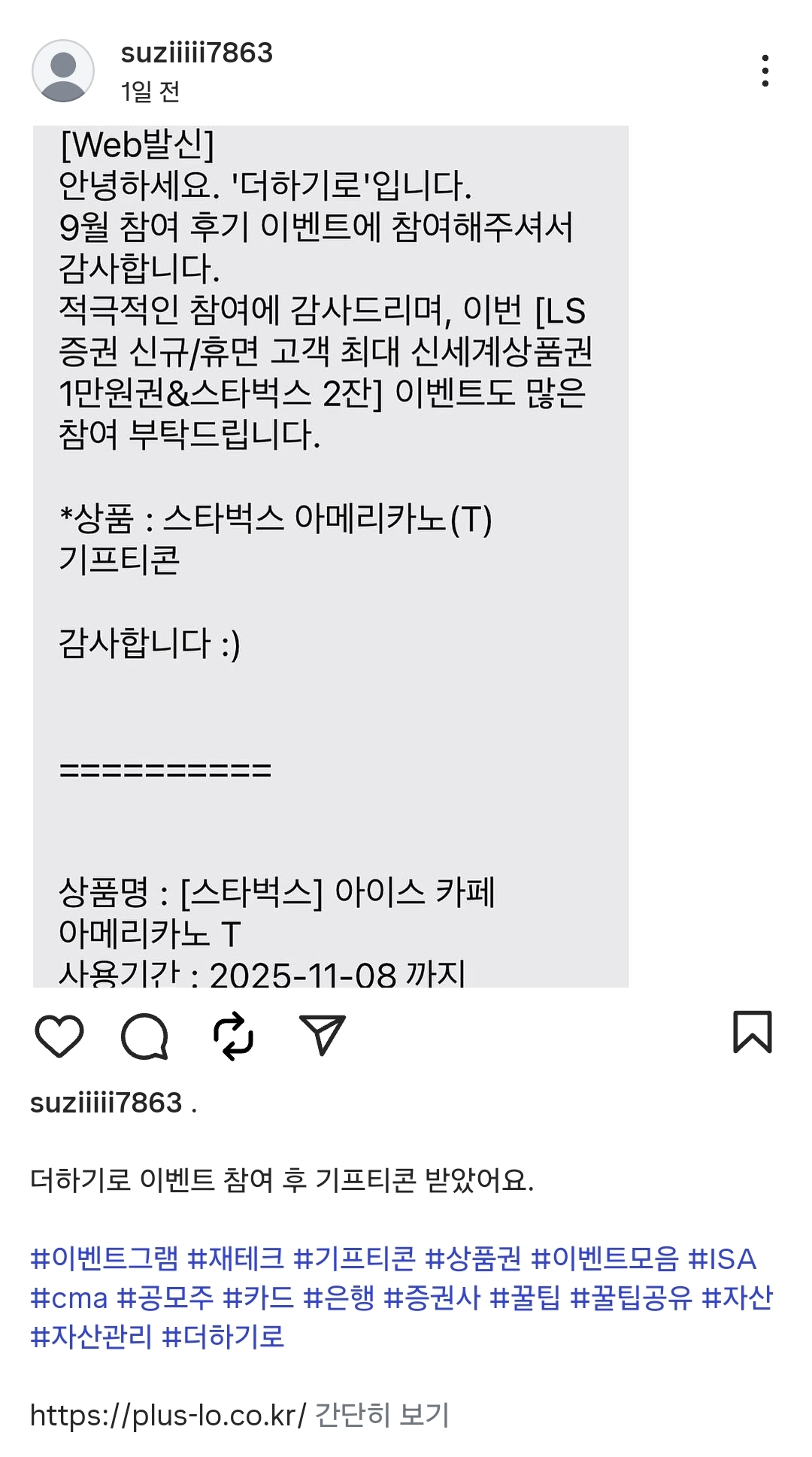Open hashtag #공모주
Image resolution: width=812 pixels, height=1457 pixels.
tap(165, 1298)
